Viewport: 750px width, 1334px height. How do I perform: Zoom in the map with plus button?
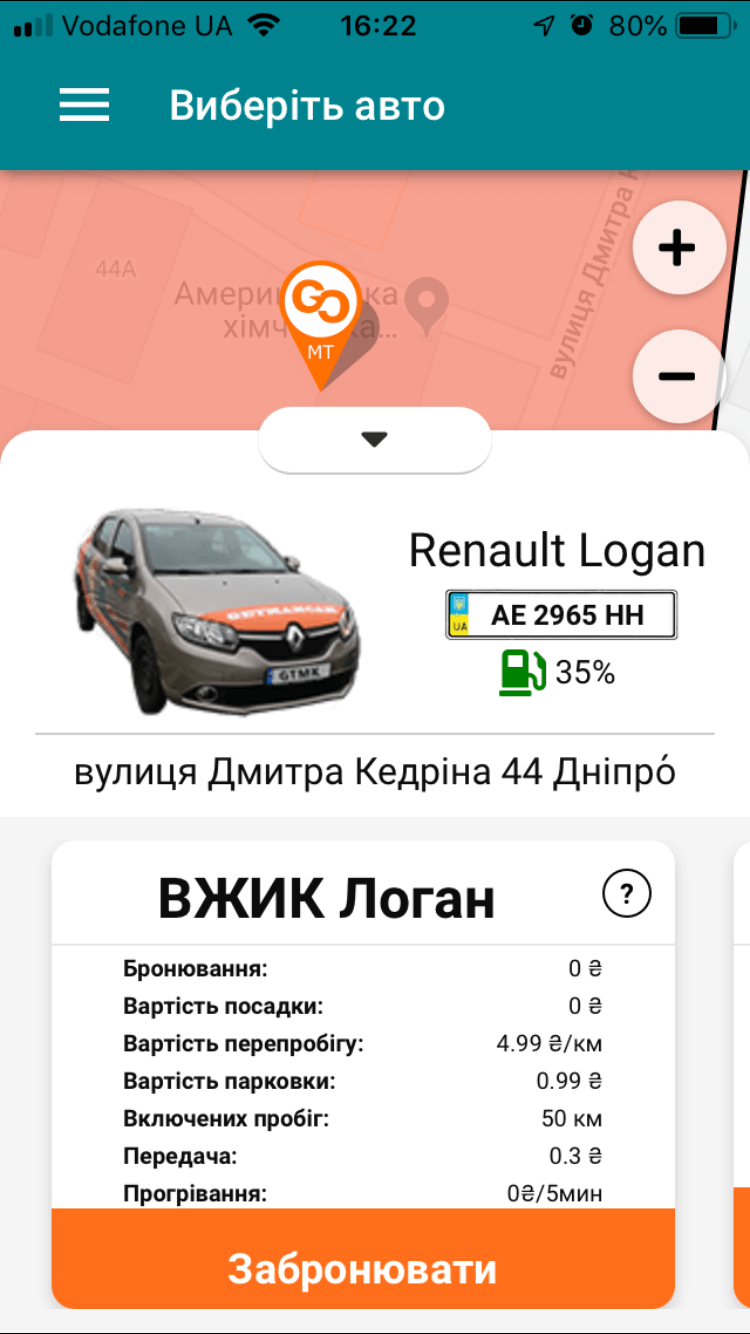click(678, 248)
